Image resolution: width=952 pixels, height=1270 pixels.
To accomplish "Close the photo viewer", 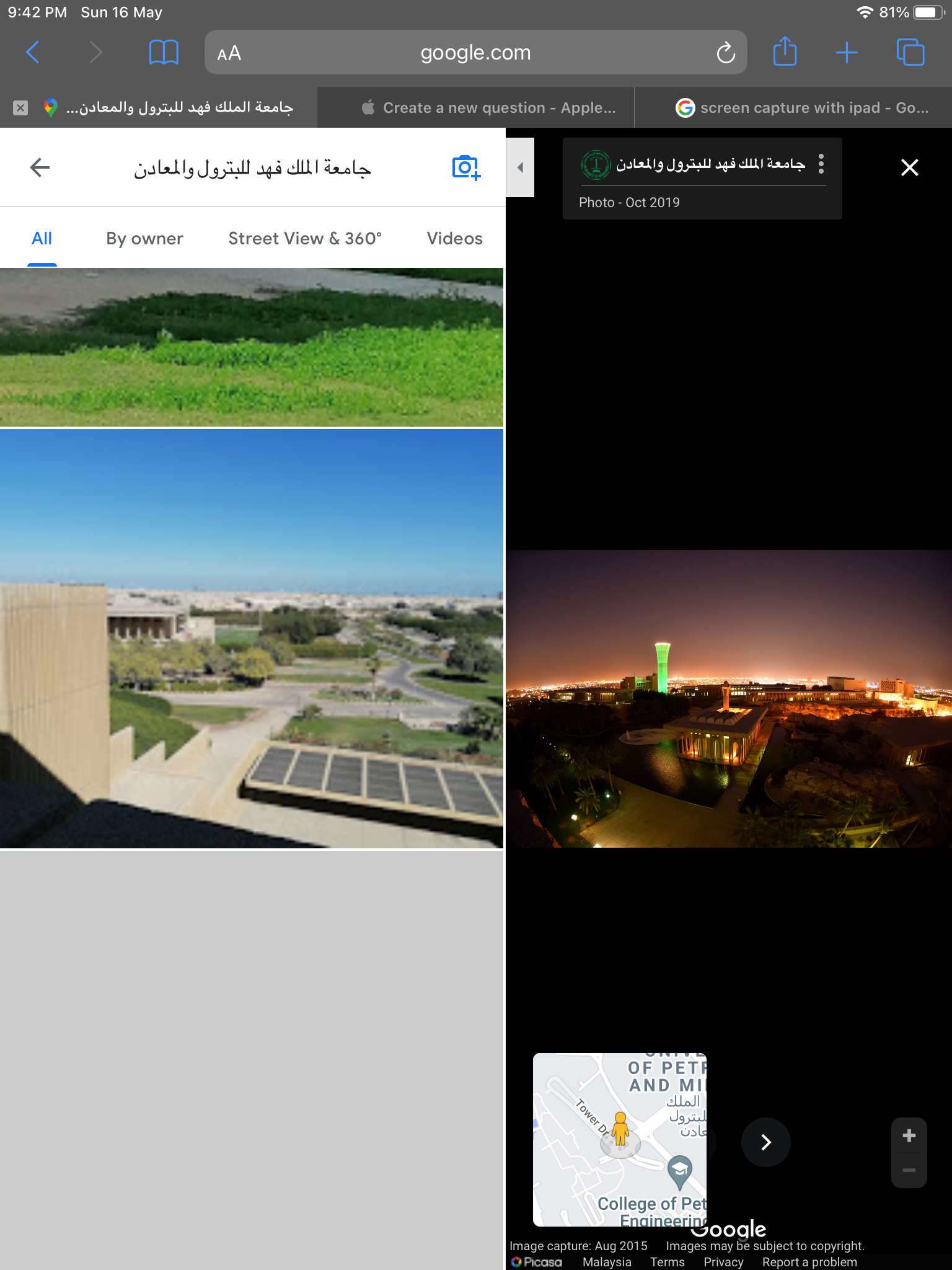I will (909, 167).
